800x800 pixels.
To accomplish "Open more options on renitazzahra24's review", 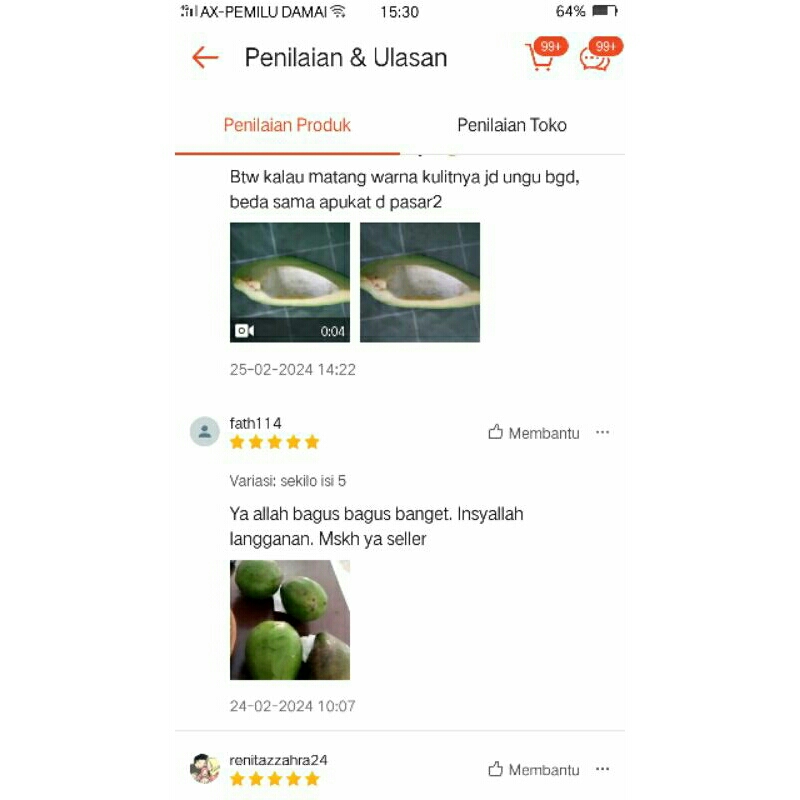I will tap(602, 770).
